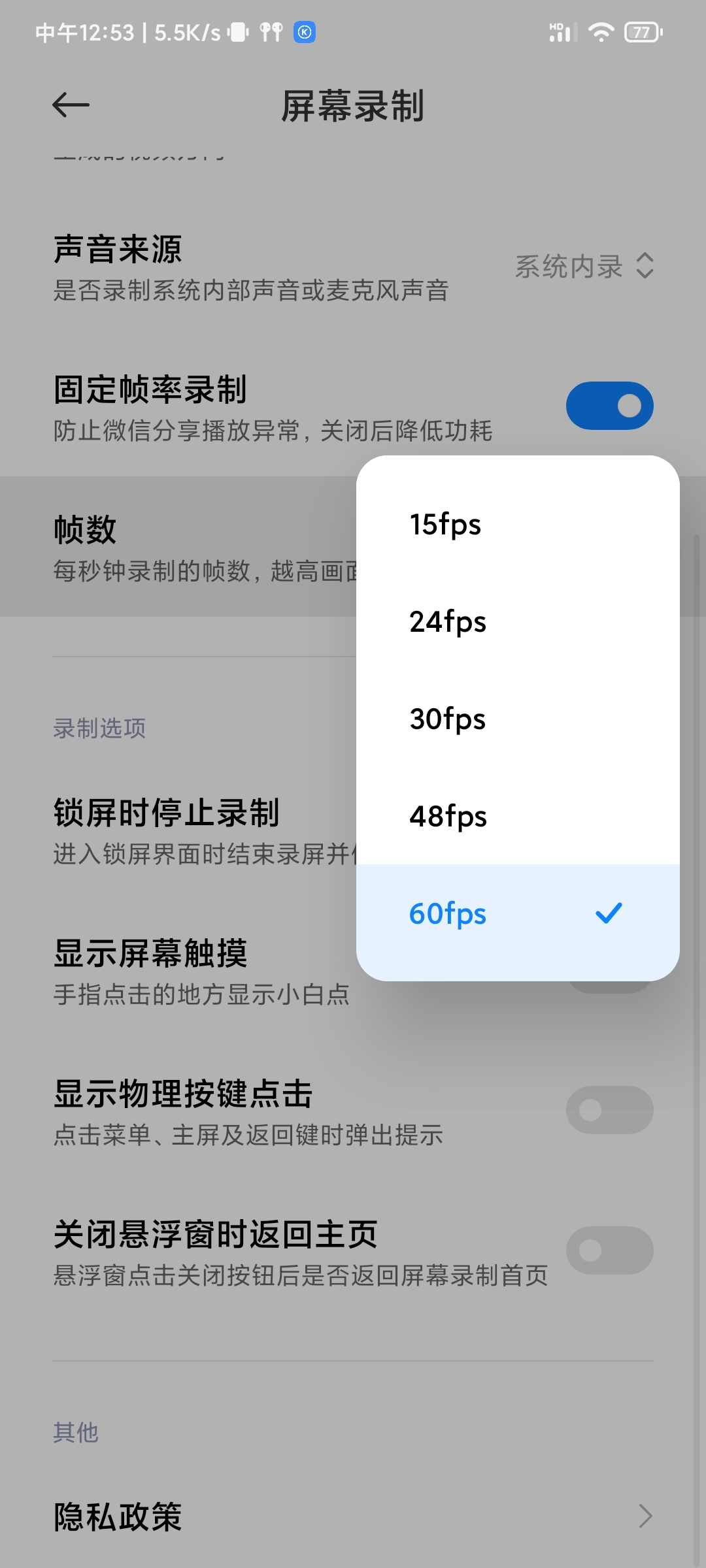Toggle 固定帧率录制 switch off

[x=609, y=406]
